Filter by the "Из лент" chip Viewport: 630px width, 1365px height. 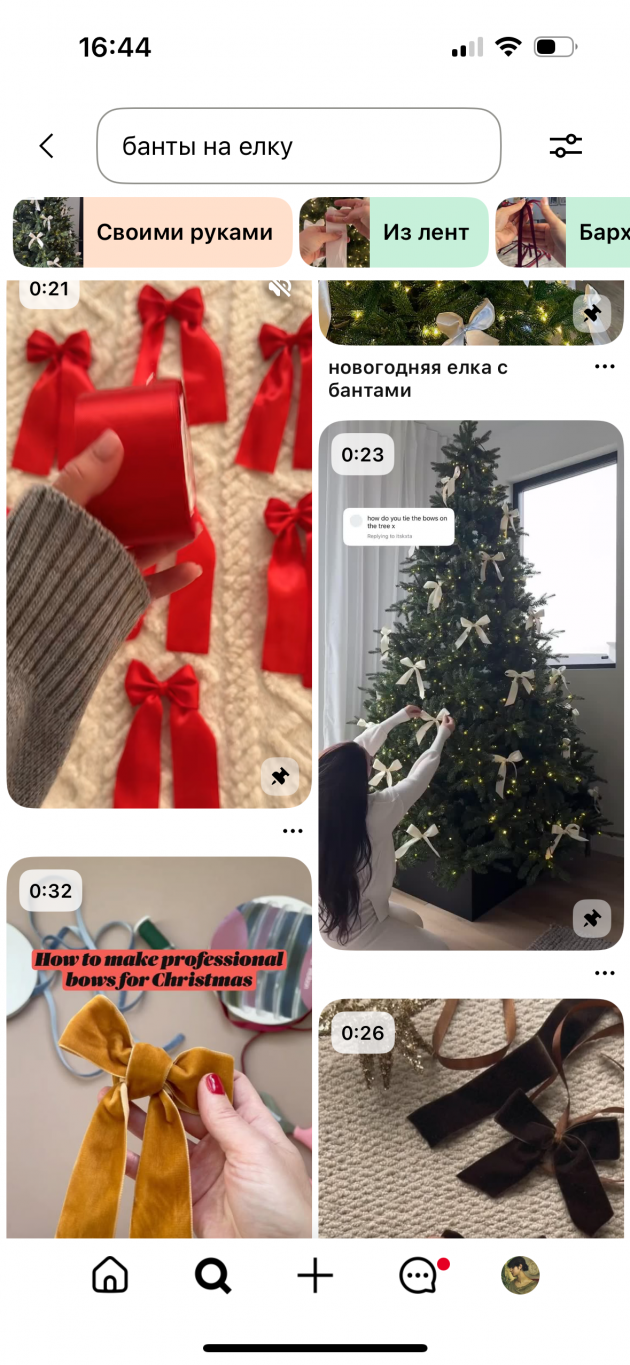[393, 232]
